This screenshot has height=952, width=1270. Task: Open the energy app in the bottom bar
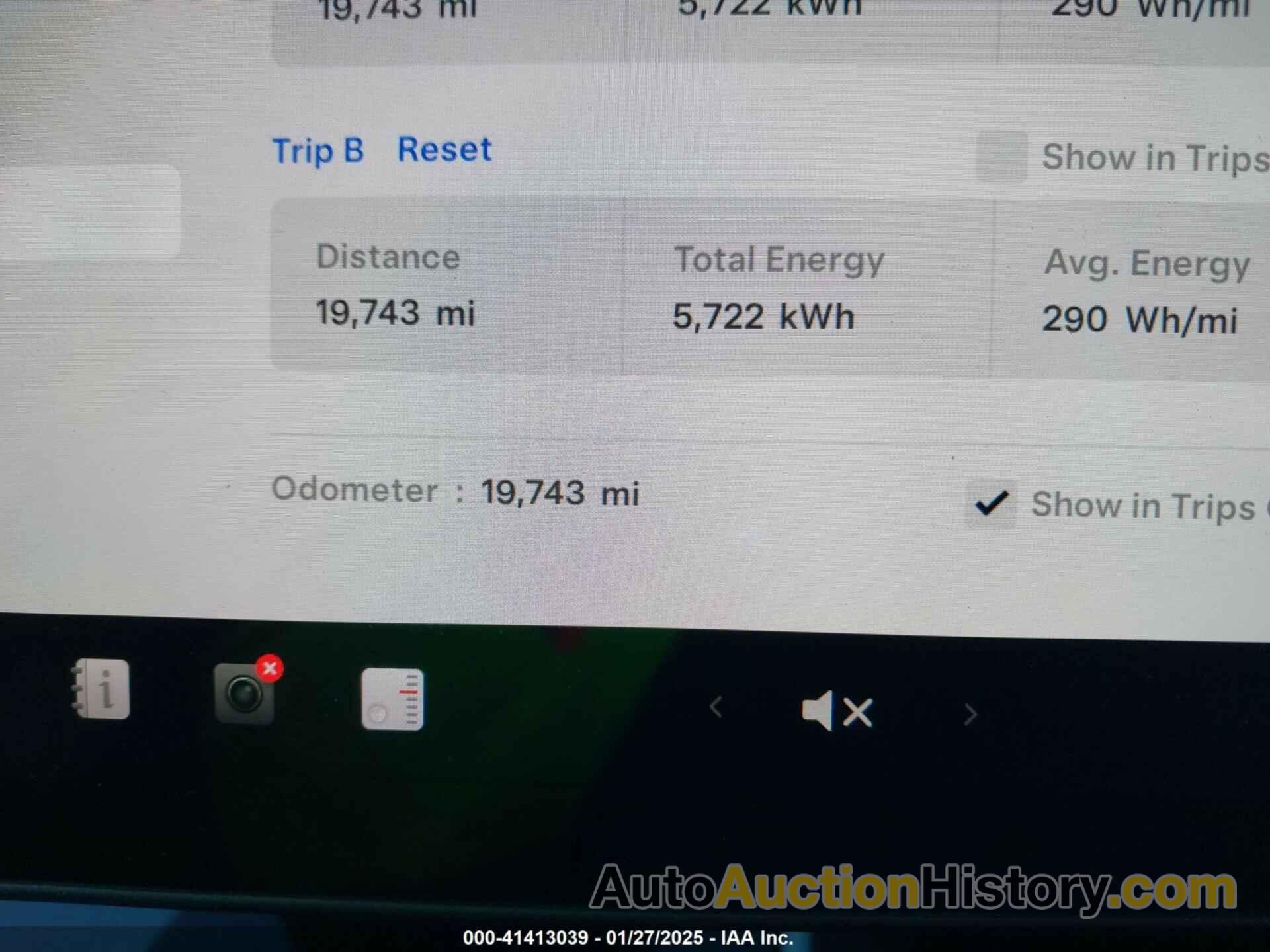click(x=392, y=699)
